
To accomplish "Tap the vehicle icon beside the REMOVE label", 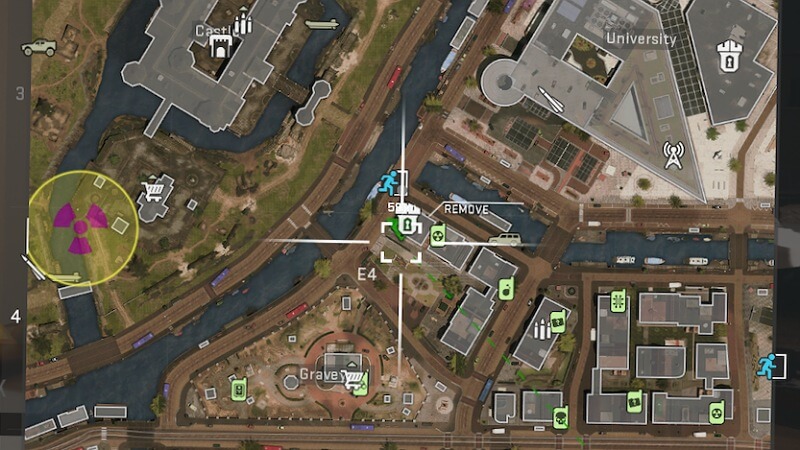I will click(505, 239).
